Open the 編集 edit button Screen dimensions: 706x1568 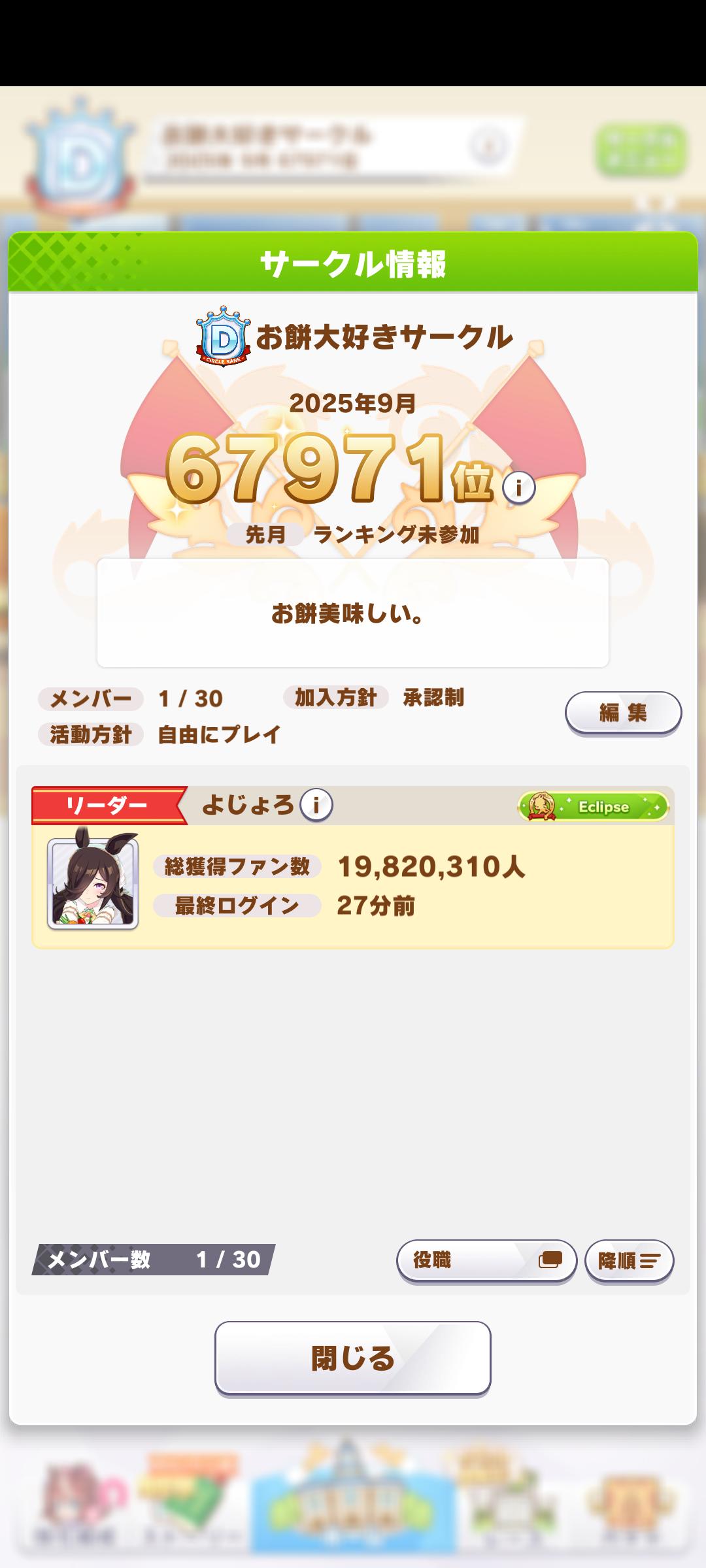(623, 712)
